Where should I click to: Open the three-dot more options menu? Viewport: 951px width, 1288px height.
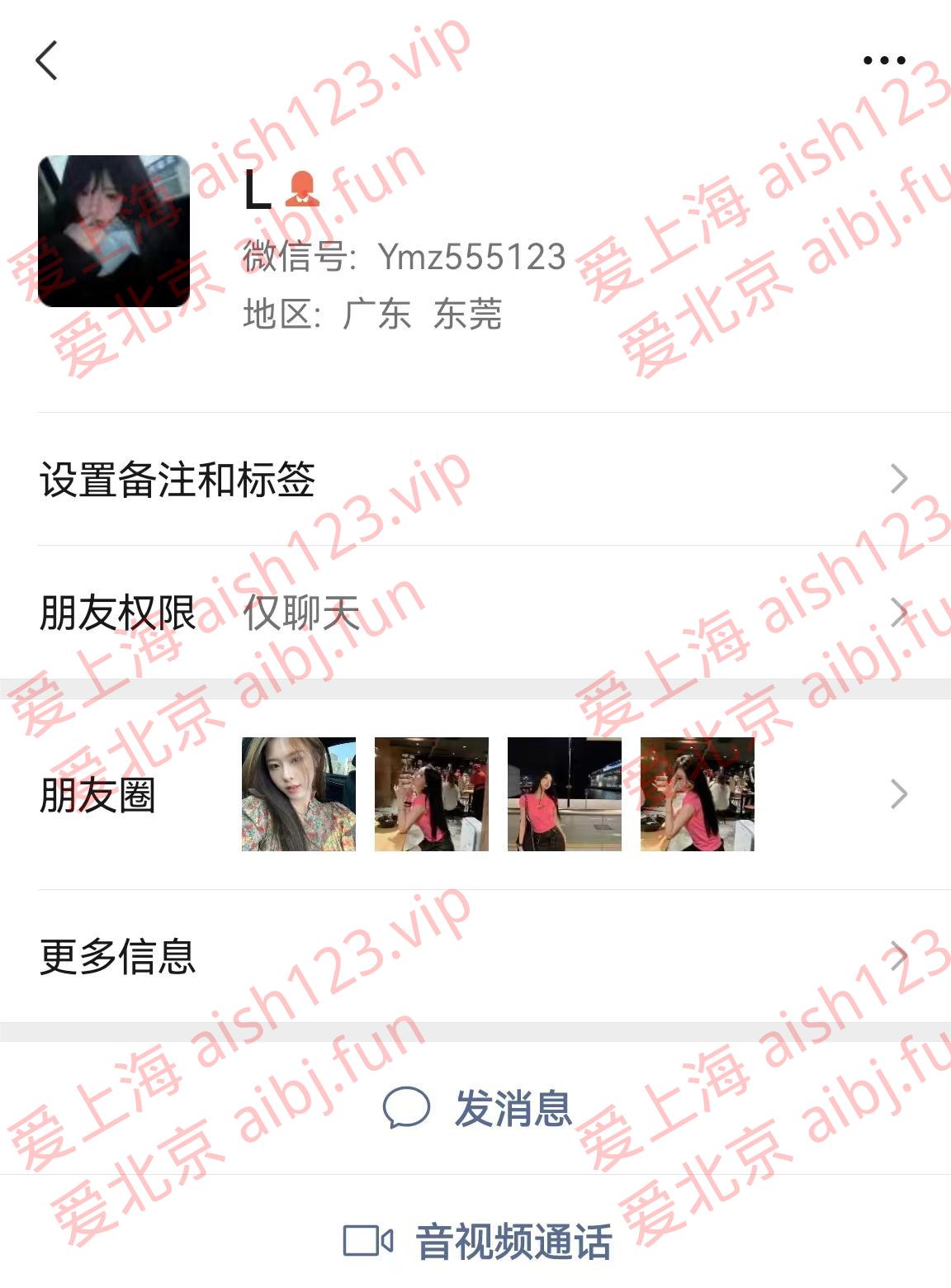tap(884, 60)
